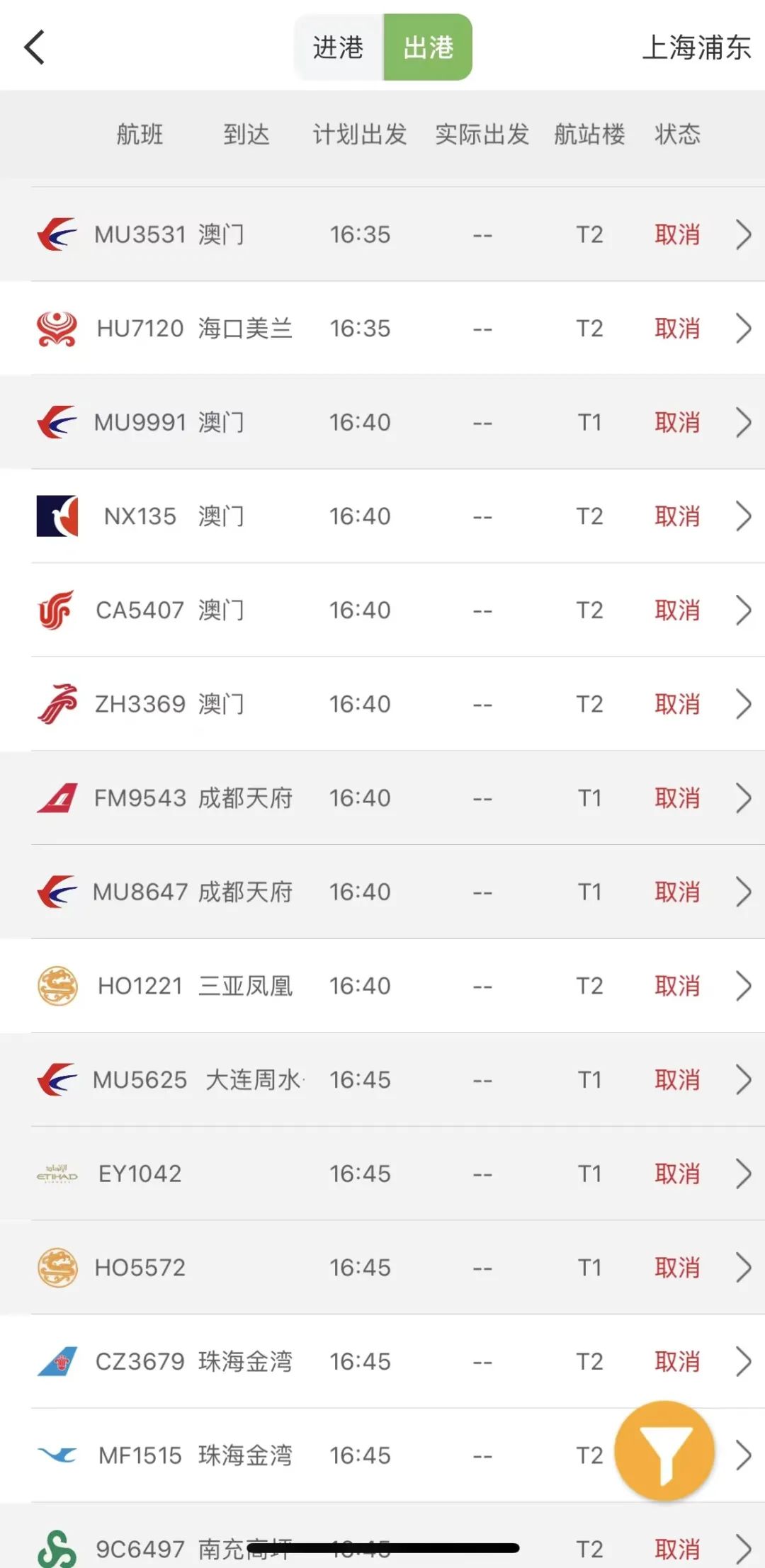Select the China Eastern logo next to MU3531

[x=57, y=234]
